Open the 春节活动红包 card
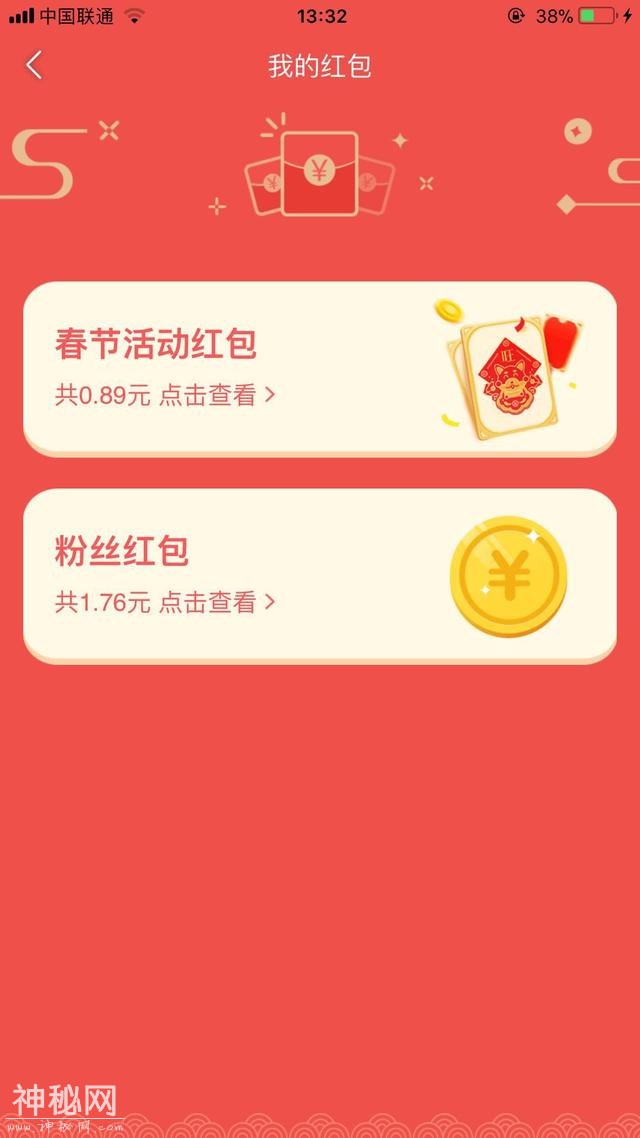The width and height of the screenshot is (640, 1138). [x=320, y=369]
